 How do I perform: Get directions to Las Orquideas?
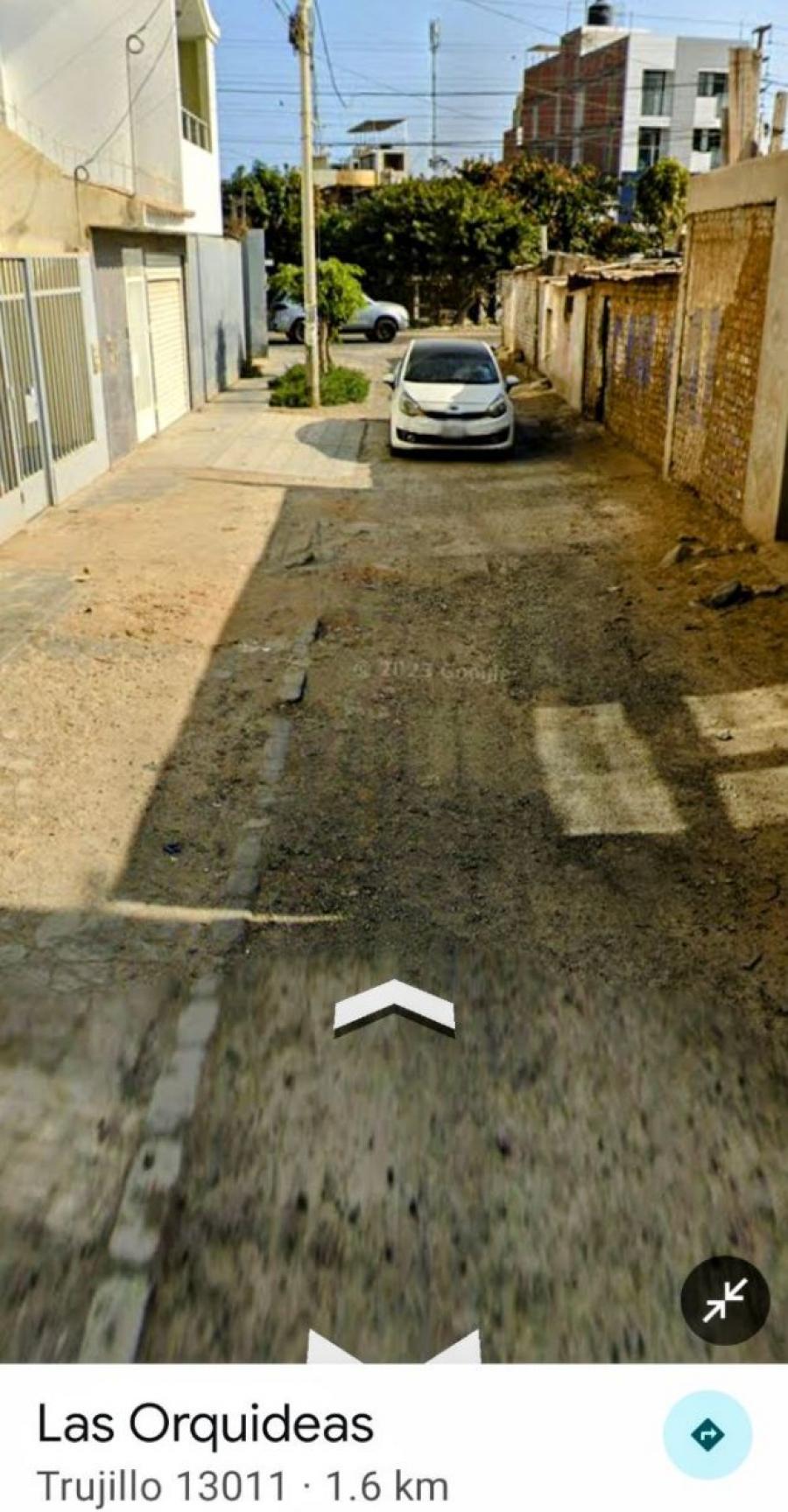click(x=707, y=1435)
